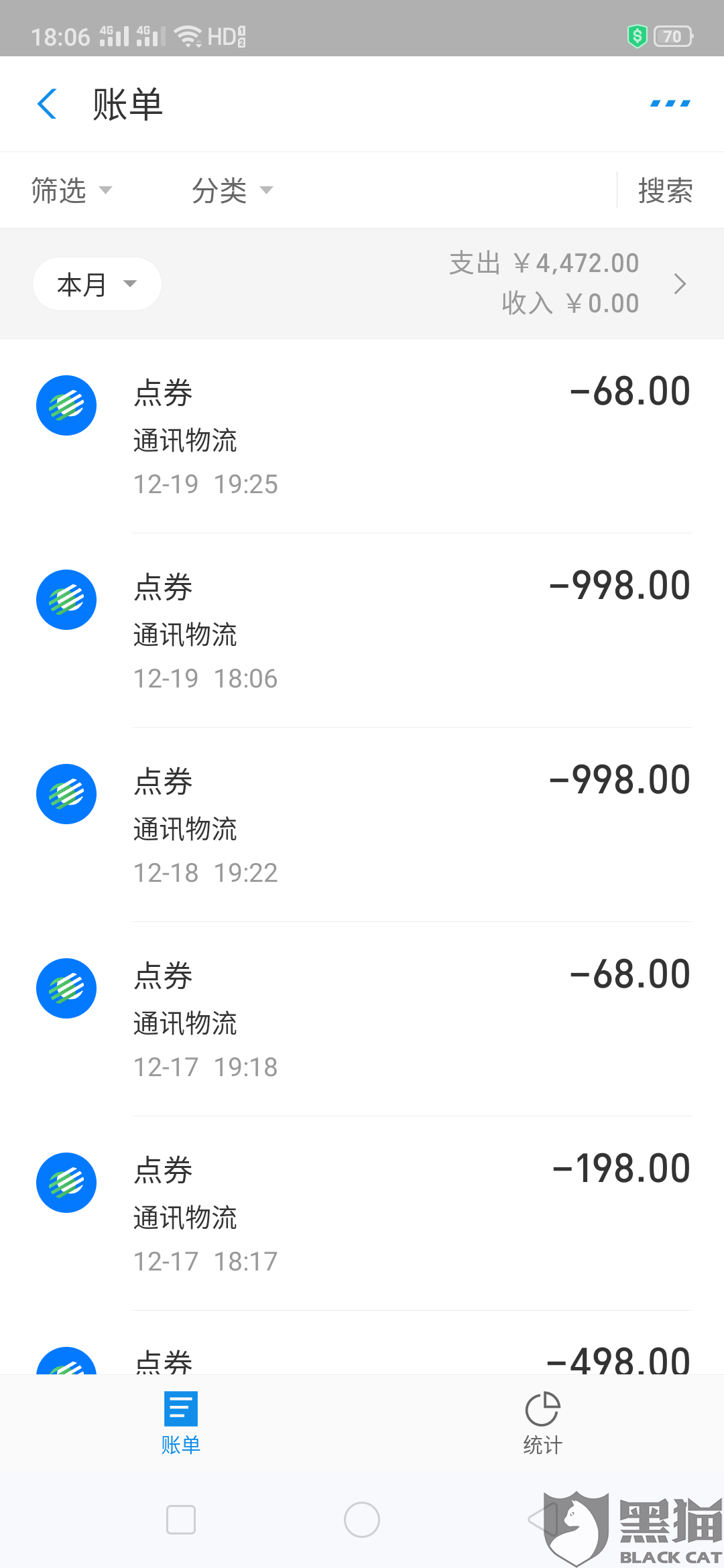Image resolution: width=724 pixels, height=1568 pixels.
Task: Switch to the 统计 statistics tab
Action: [542, 1423]
